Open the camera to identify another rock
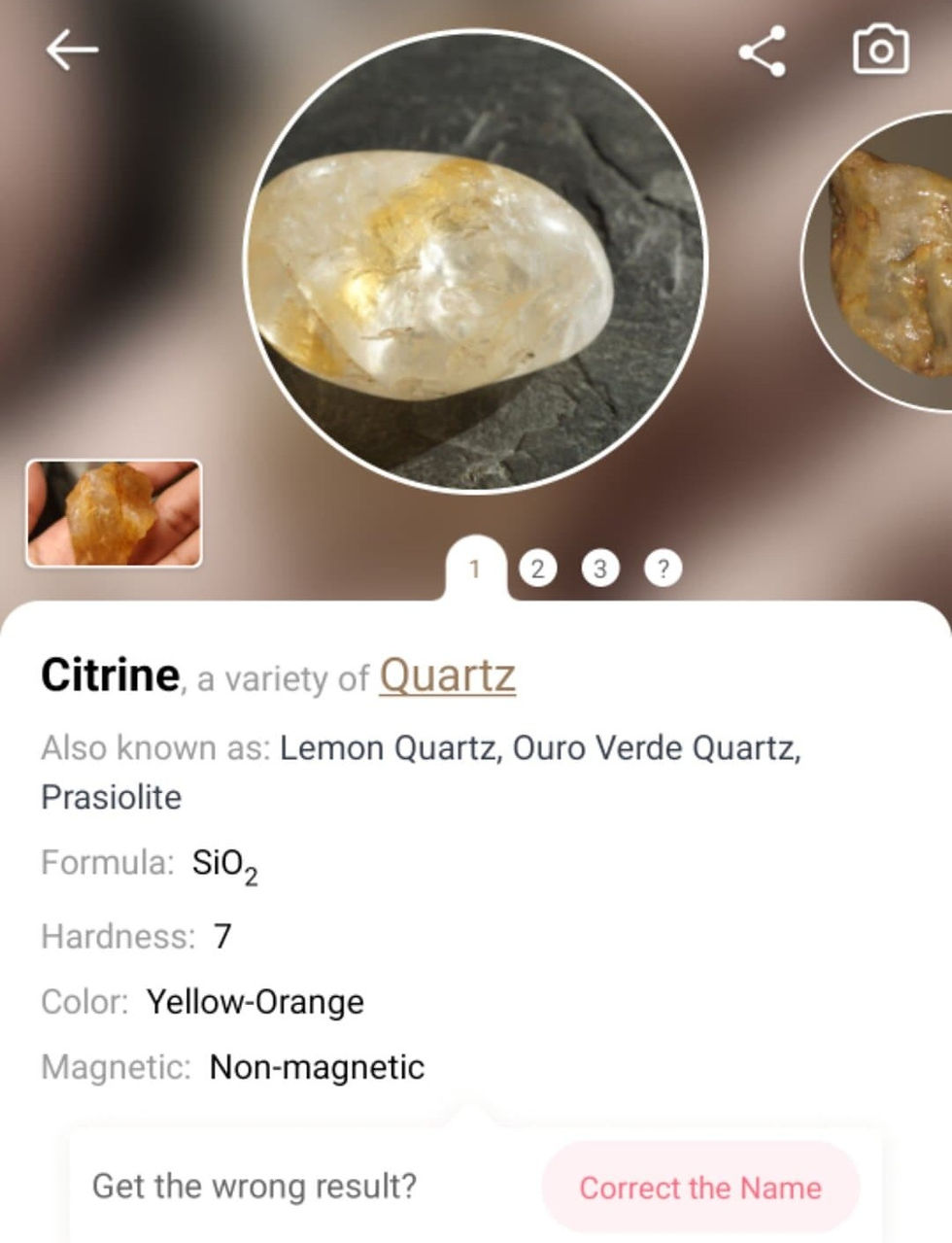Screen dimensions: 952x1243 coord(880,50)
